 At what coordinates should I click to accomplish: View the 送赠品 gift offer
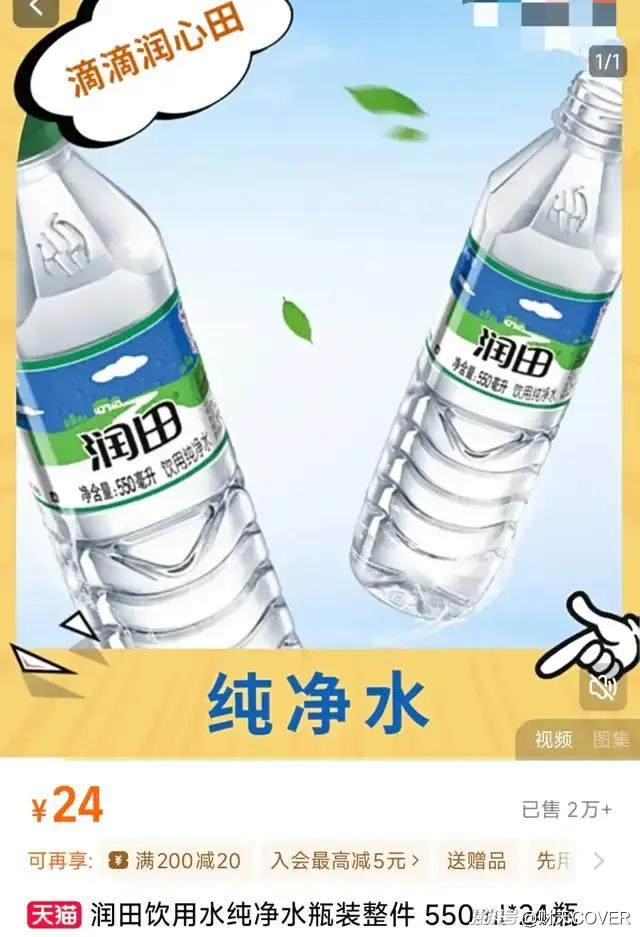pyautogui.click(x=476, y=860)
